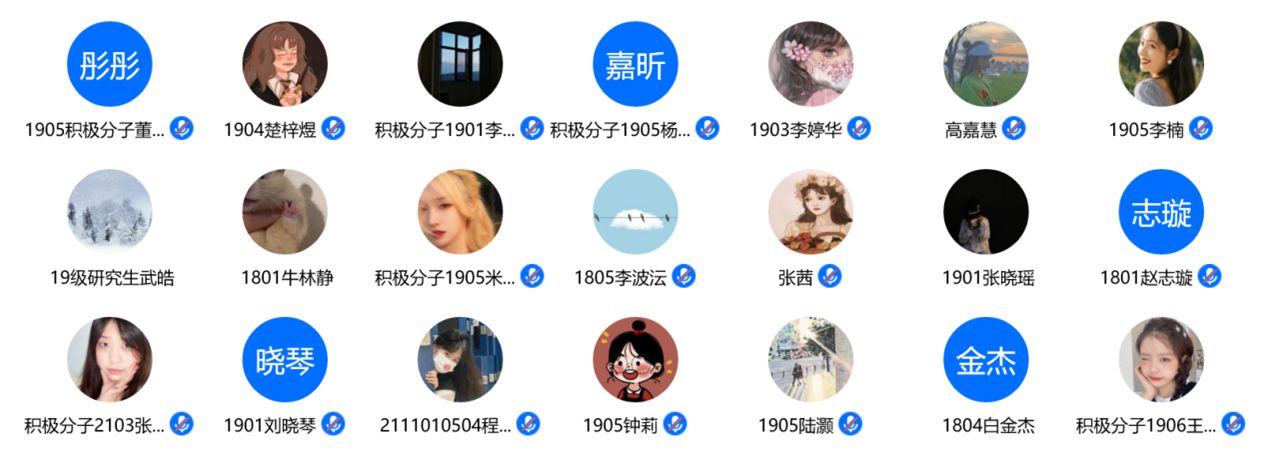
Task: Select 张茜's avatar
Action: click(x=810, y=212)
